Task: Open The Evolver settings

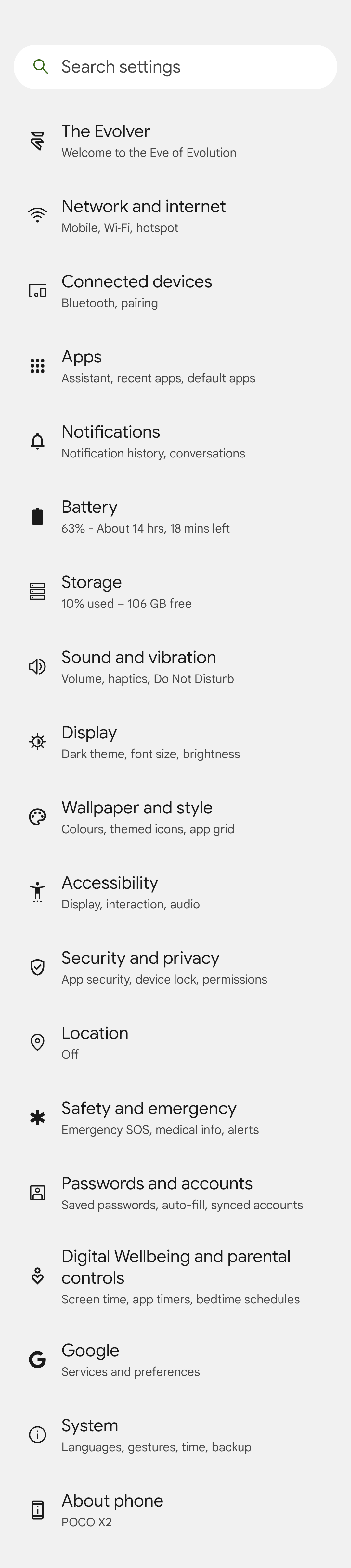Action: (149, 141)
